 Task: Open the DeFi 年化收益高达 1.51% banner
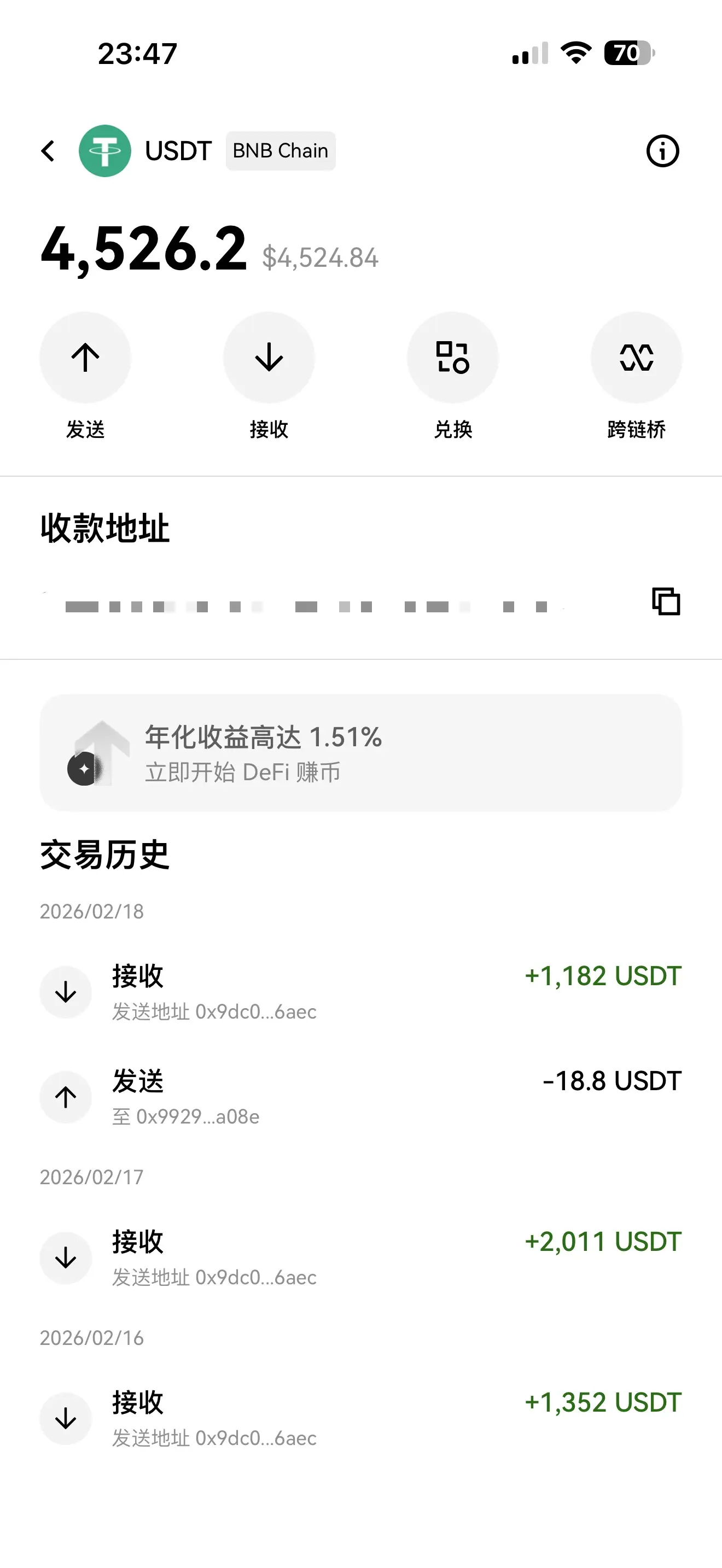[x=361, y=753]
